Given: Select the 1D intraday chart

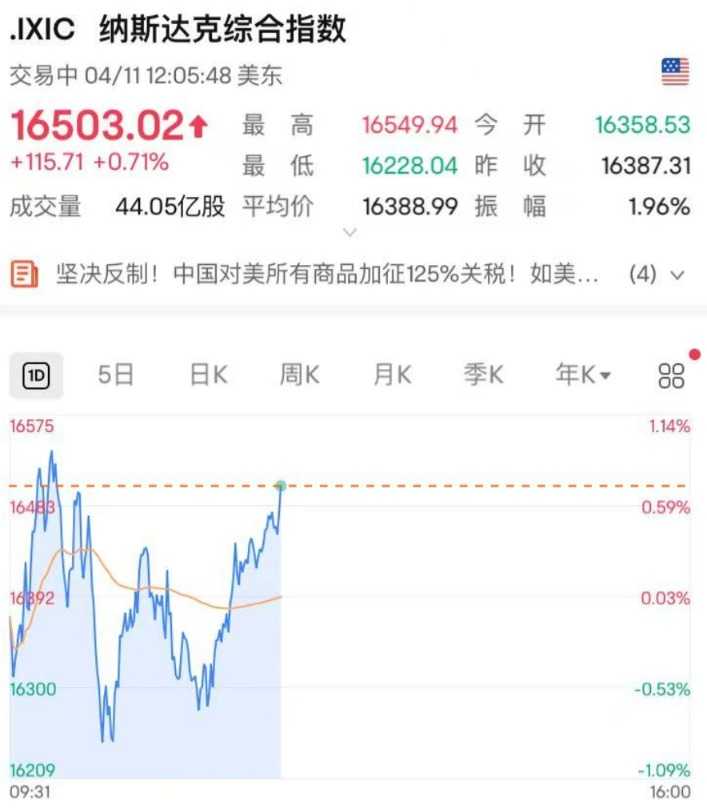Looking at the screenshot, I should pos(37,375).
